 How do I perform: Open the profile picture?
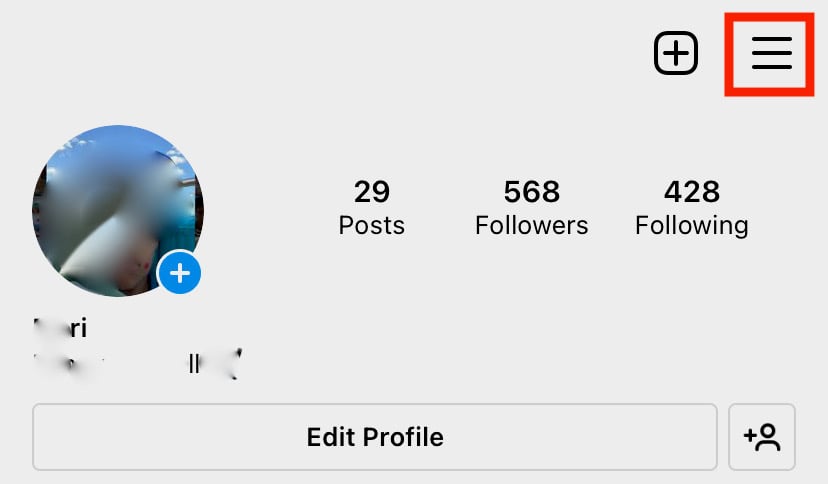(x=110, y=205)
